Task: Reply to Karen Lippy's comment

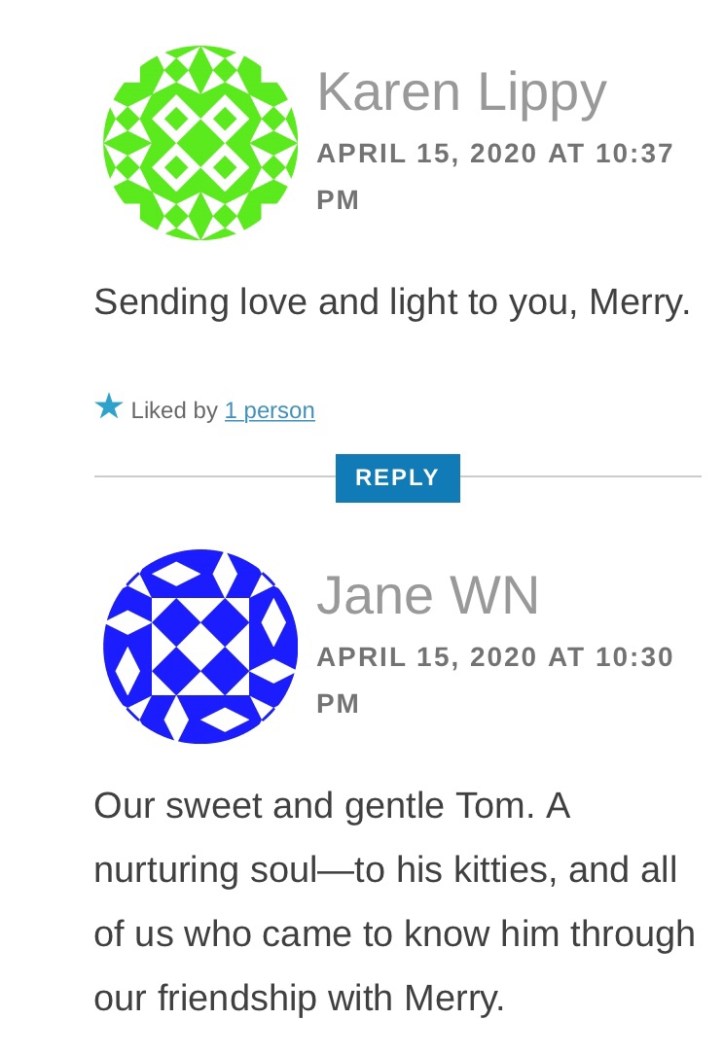Action: [397, 478]
